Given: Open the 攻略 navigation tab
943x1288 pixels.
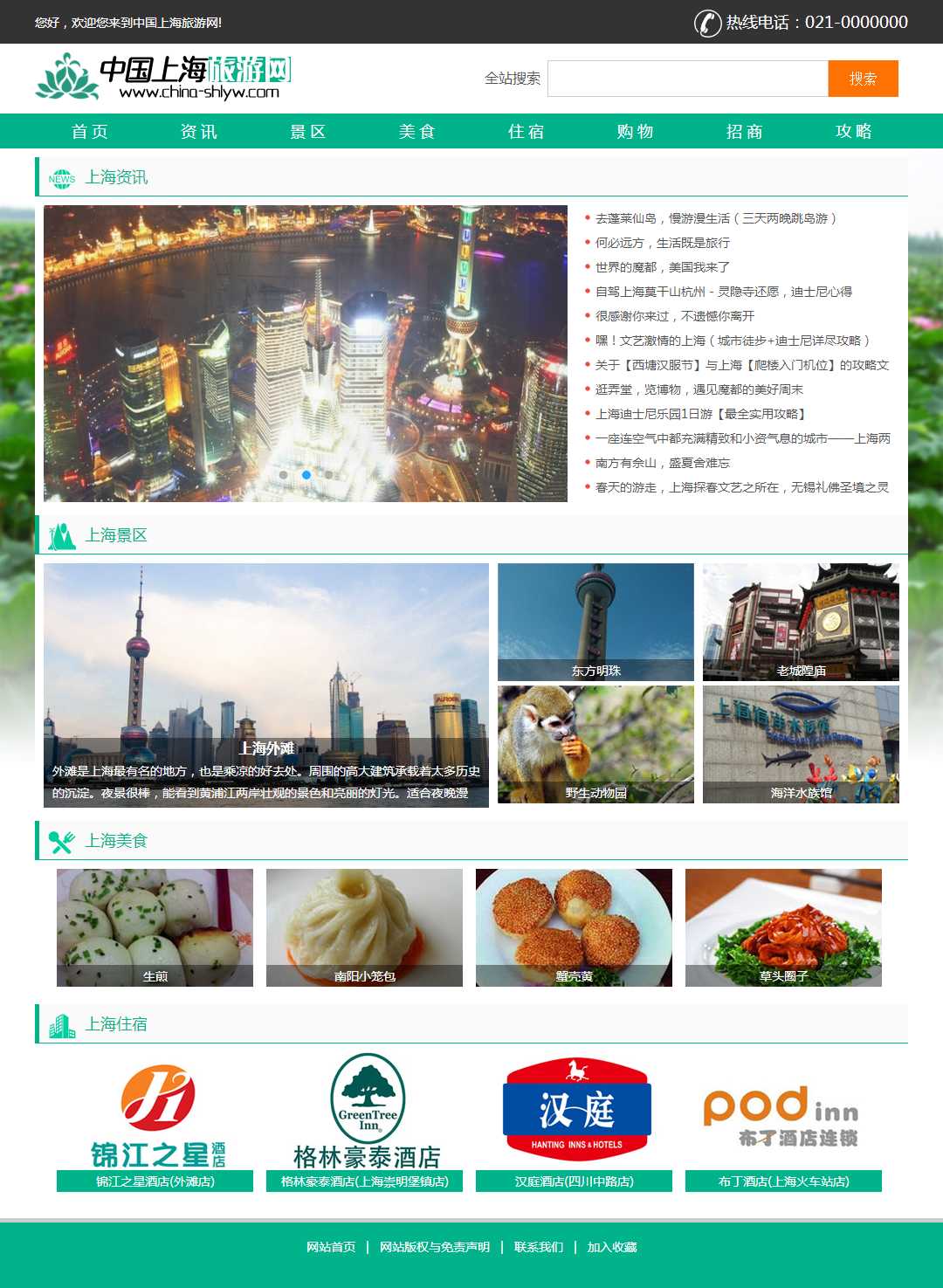Looking at the screenshot, I should click(x=853, y=131).
